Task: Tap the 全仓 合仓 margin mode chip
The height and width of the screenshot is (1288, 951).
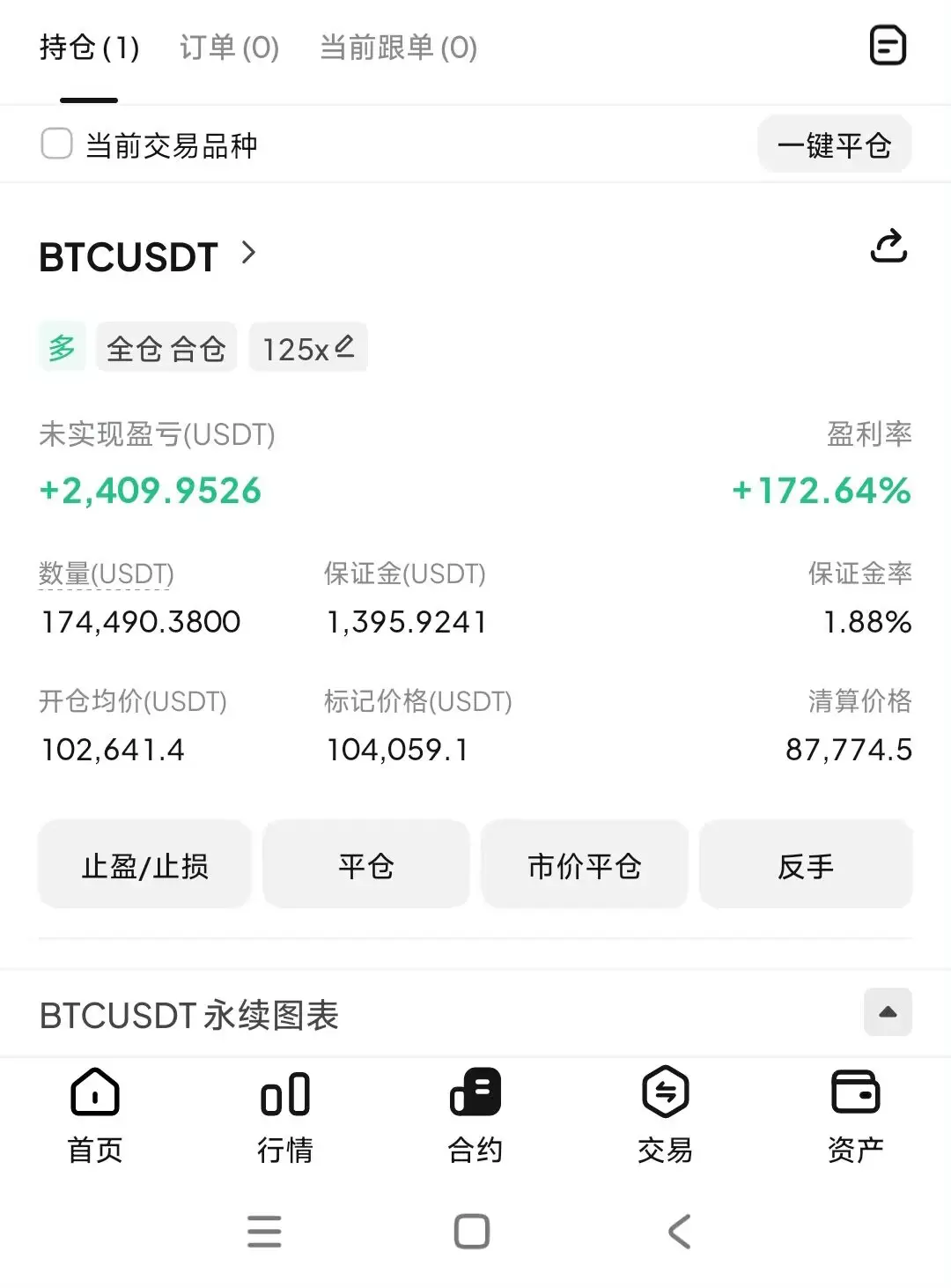Action: [166, 349]
